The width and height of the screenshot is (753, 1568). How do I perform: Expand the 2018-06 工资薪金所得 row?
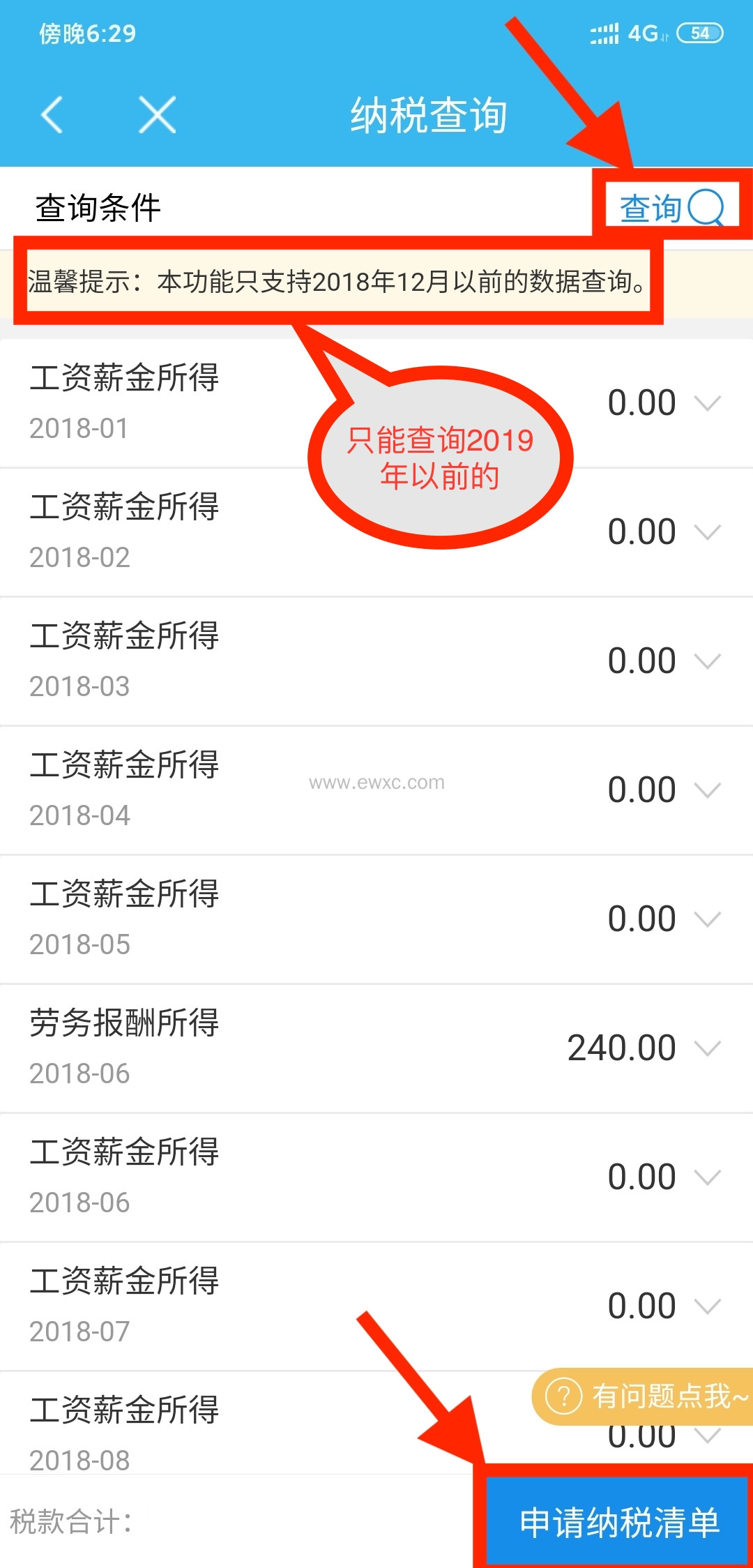tap(707, 1177)
